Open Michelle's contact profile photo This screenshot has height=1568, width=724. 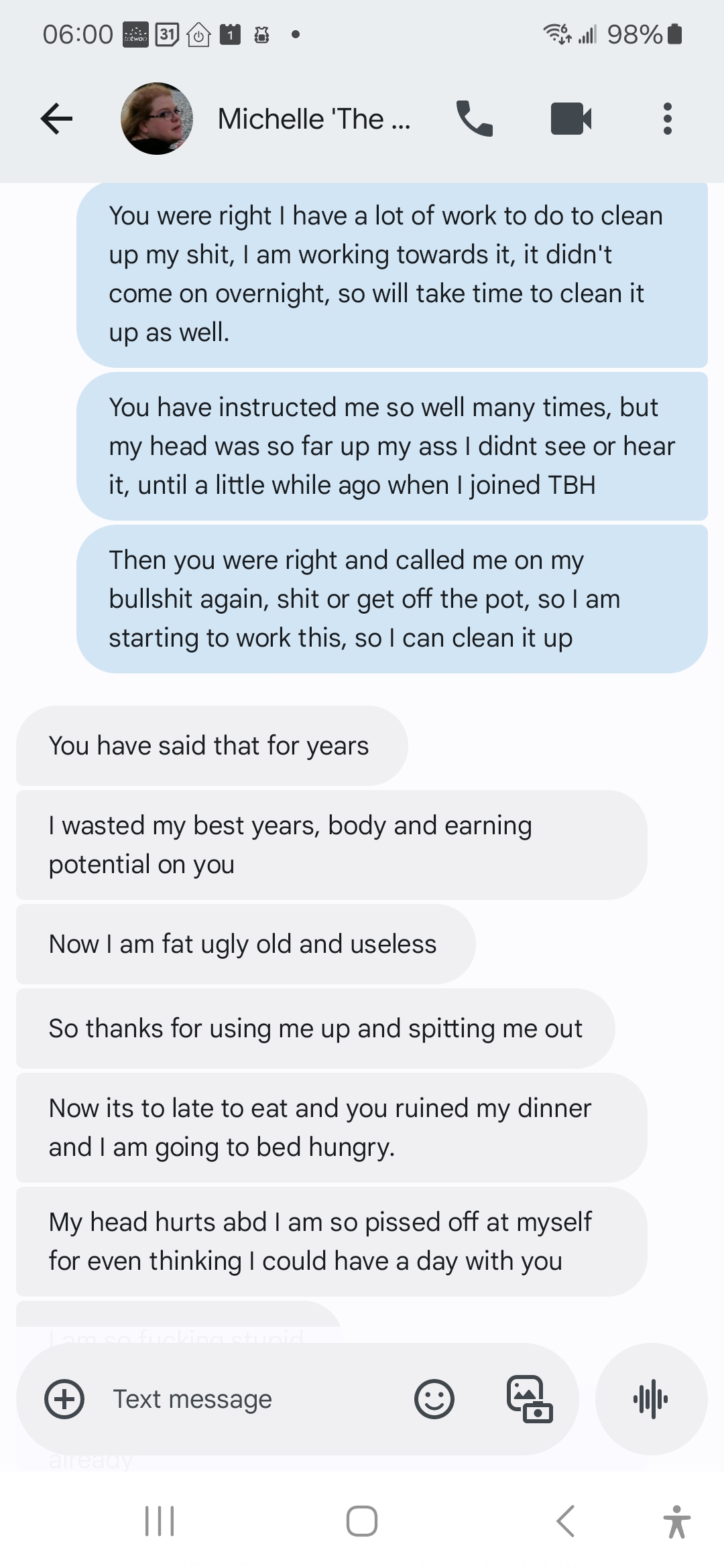(x=157, y=119)
